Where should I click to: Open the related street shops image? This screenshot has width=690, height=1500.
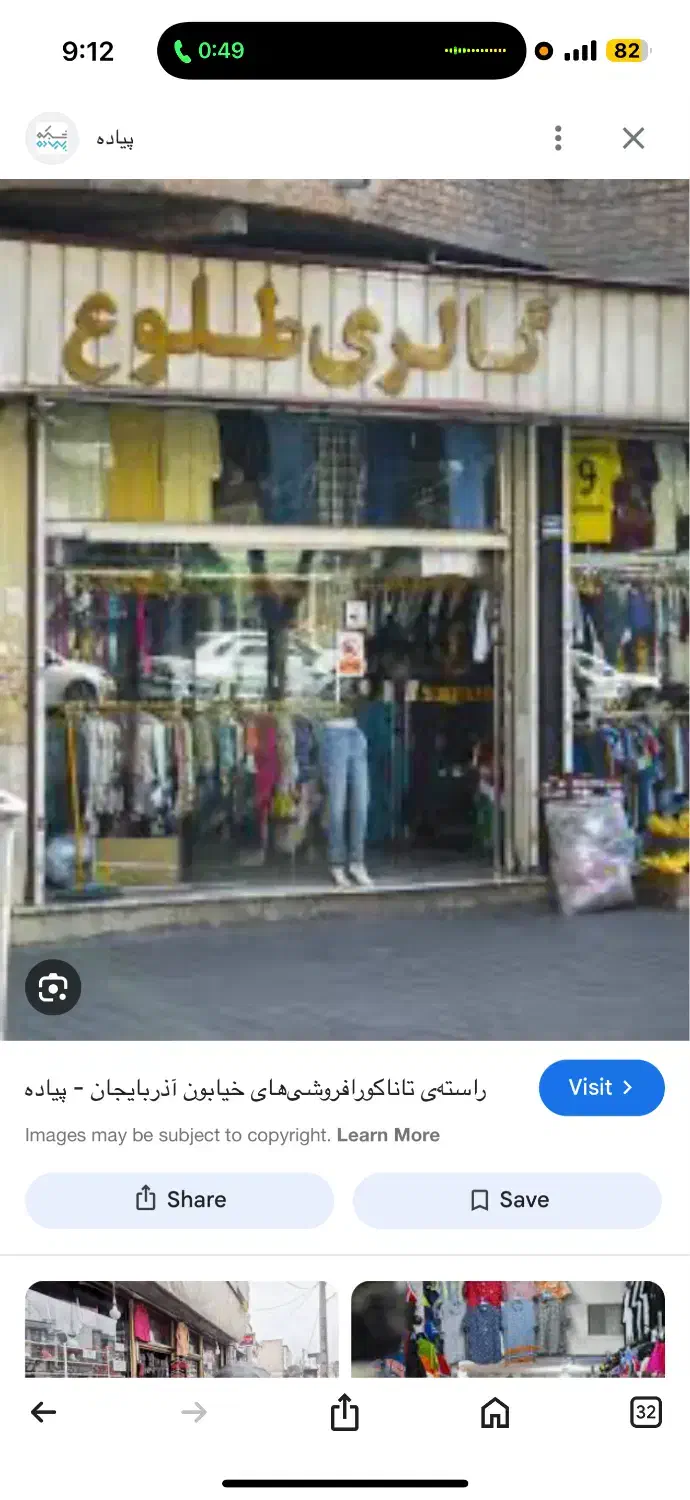[181, 1328]
